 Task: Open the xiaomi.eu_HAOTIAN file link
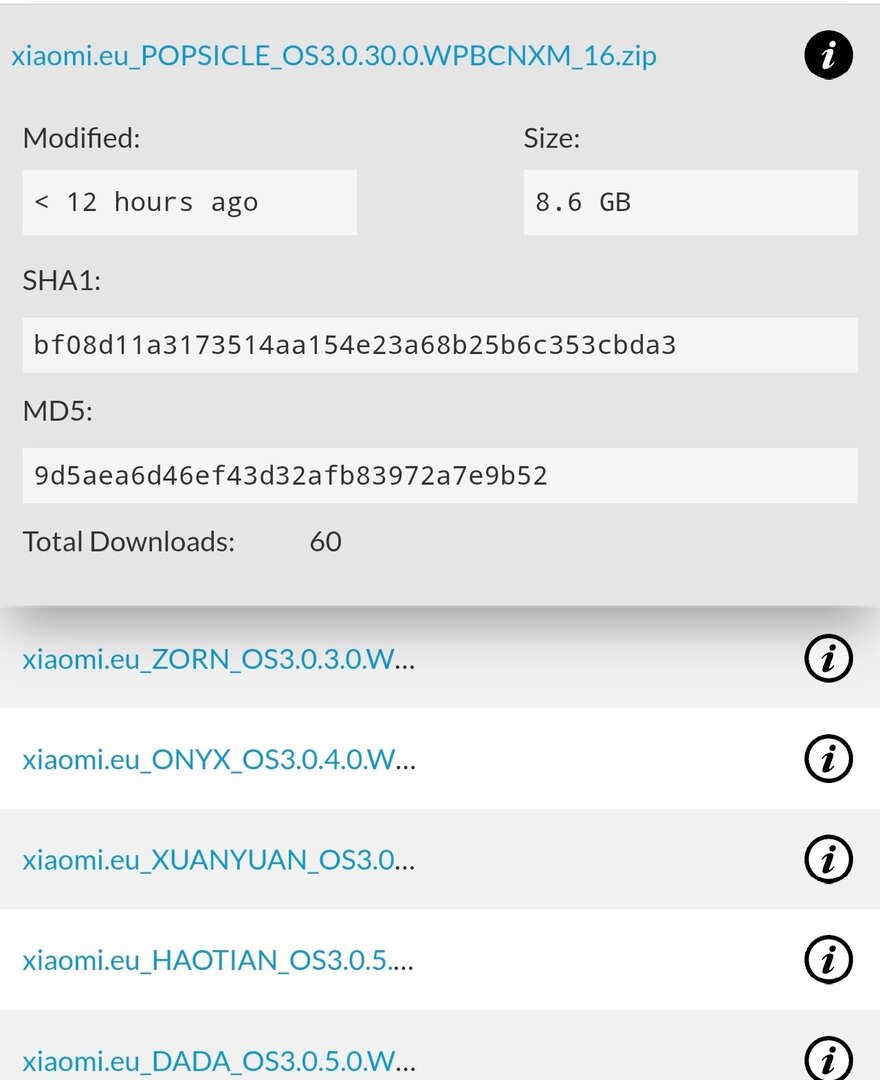coord(218,961)
